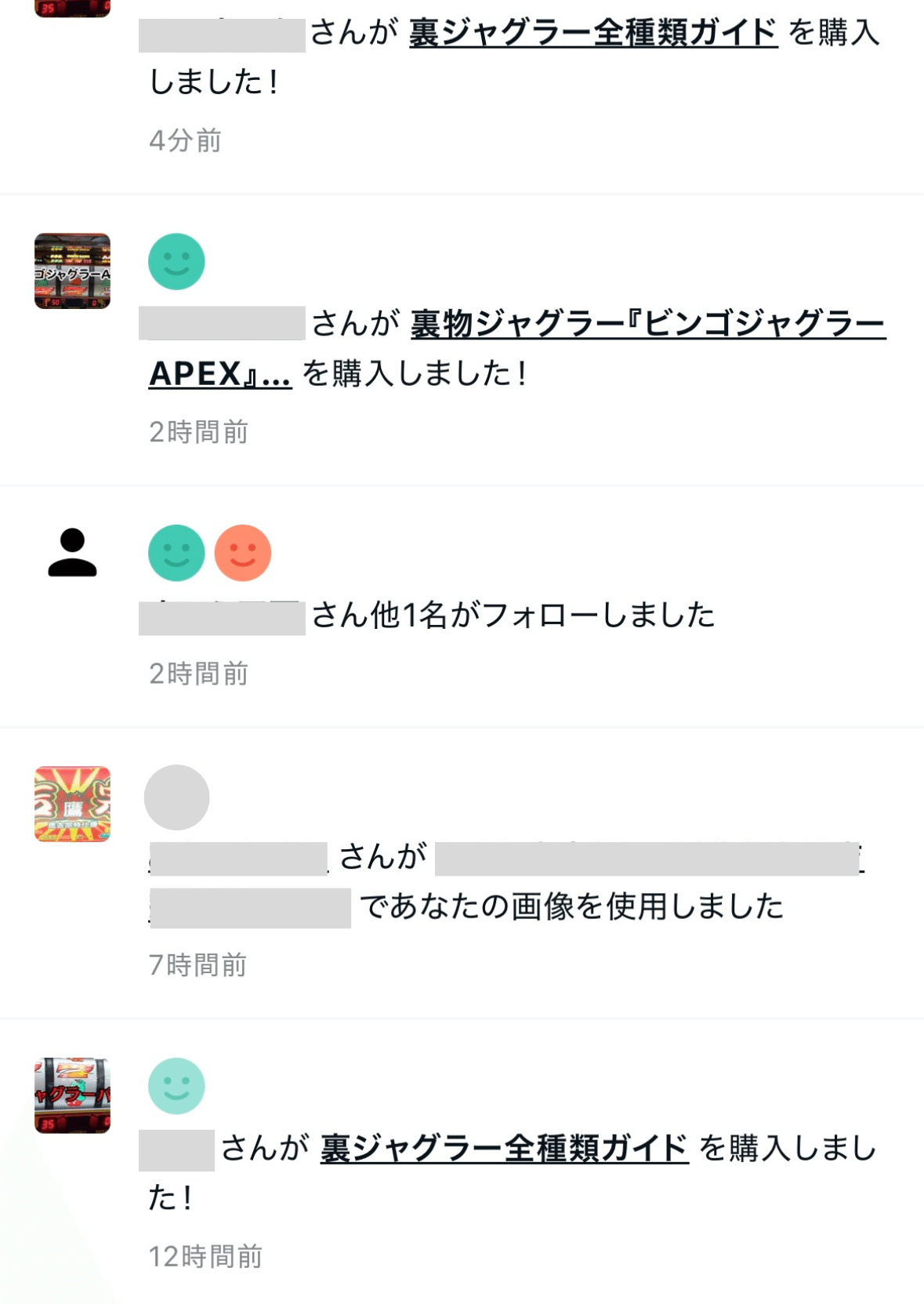Open the 裏ジャグラー全種類ガイド link at the top
This screenshot has width=924, height=1304.
pyautogui.click(x=589, y=33)
